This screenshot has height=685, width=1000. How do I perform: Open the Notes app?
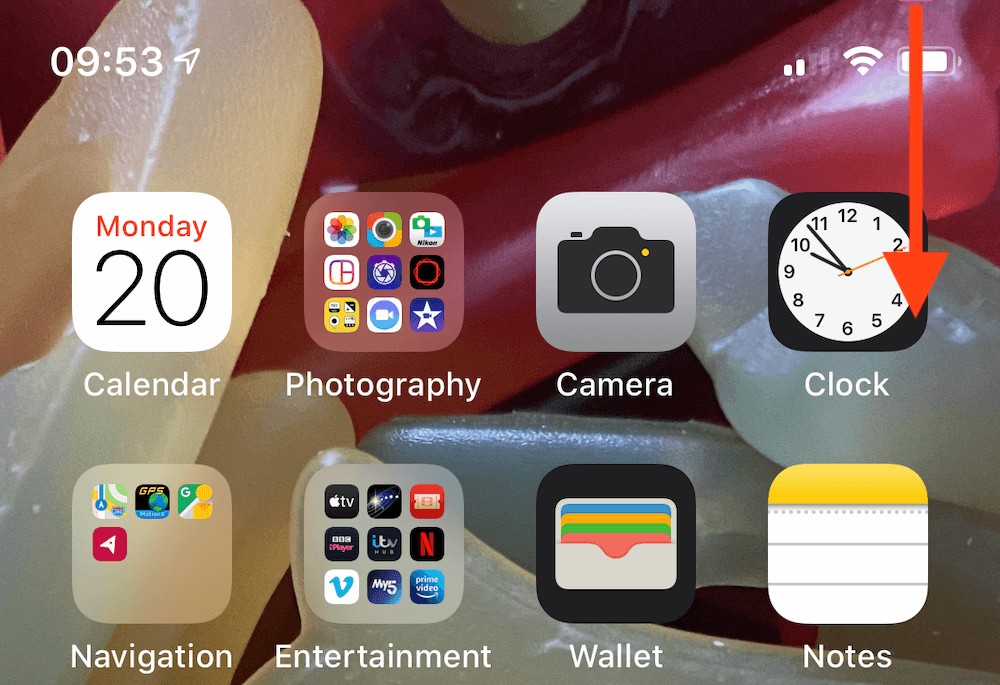(x=846, y=543)
